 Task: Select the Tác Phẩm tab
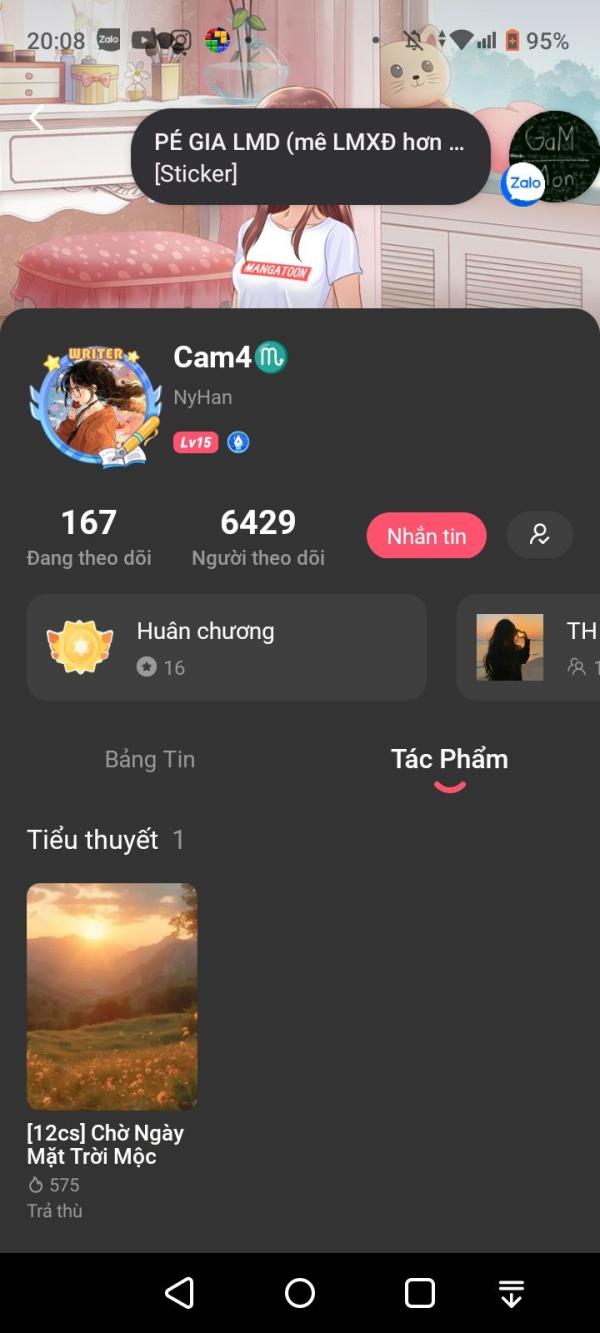pos(449,759)
